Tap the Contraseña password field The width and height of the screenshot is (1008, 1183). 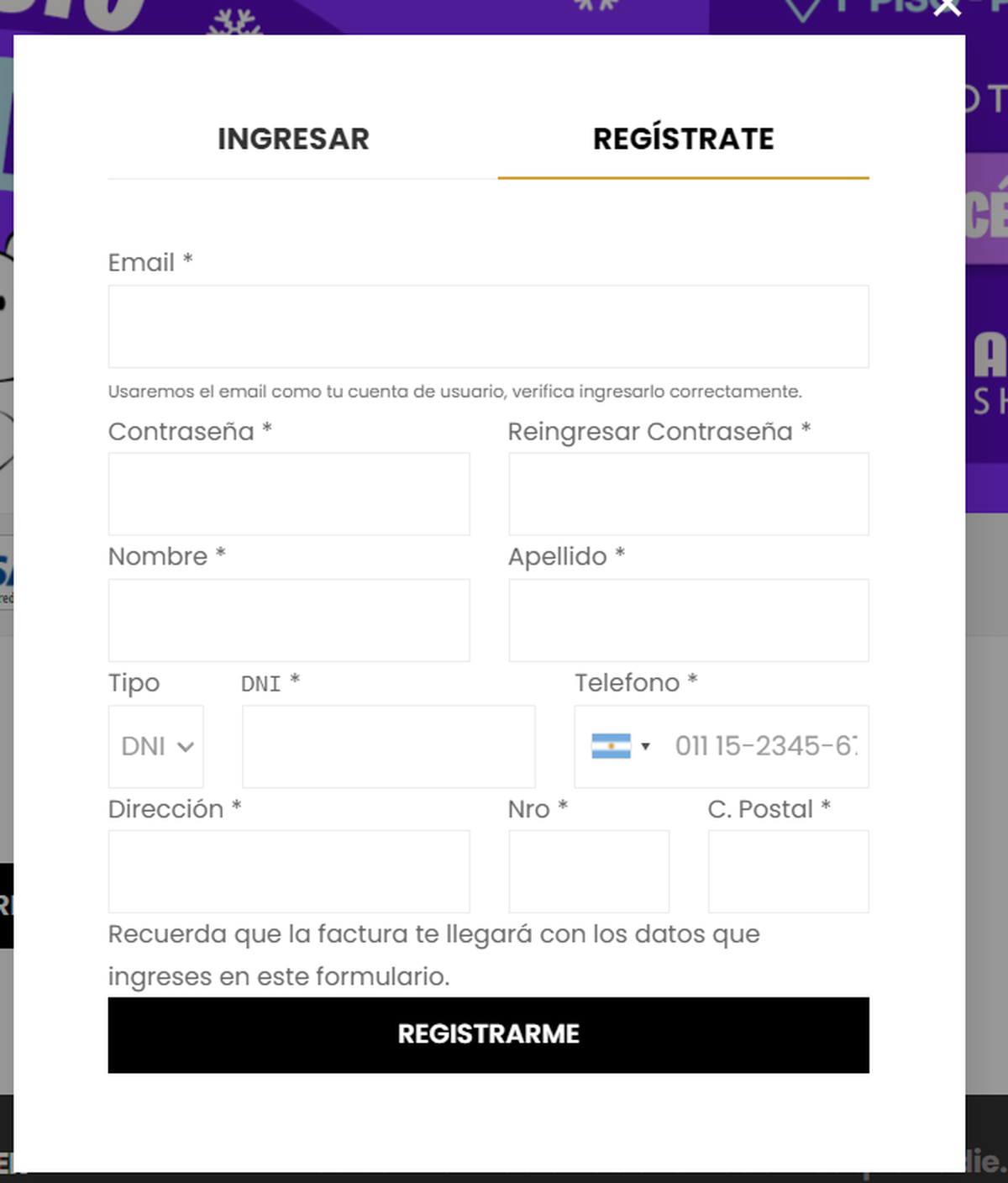pyautogui.click(x=288, y=494)
